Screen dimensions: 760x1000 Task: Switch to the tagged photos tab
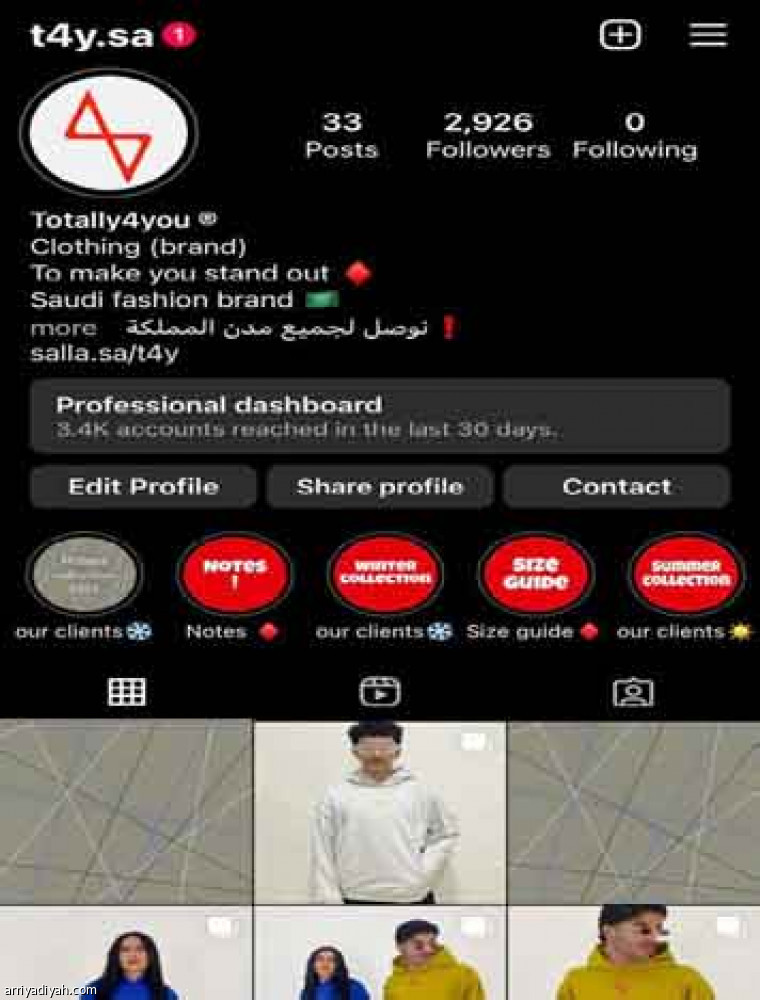pos(633,691)
